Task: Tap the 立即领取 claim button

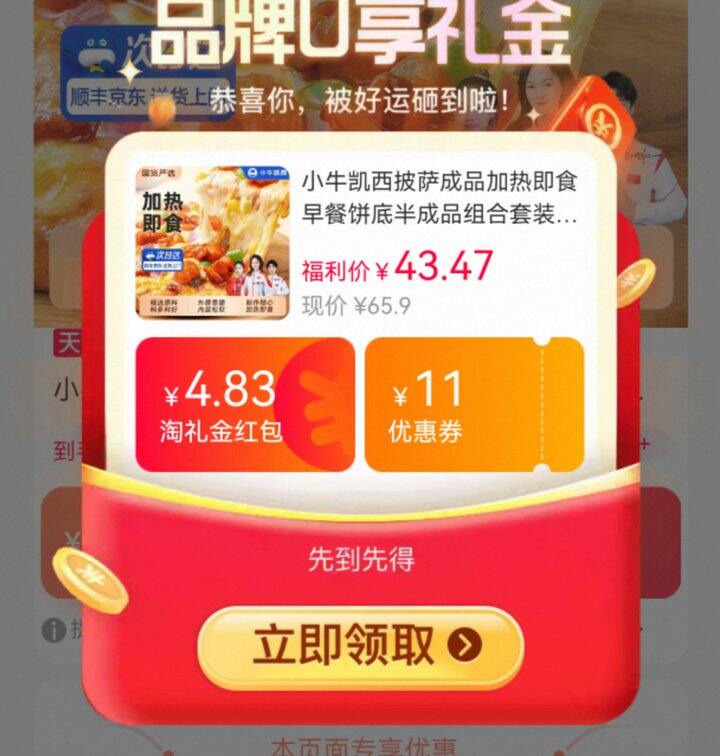Action: point(360,647)
